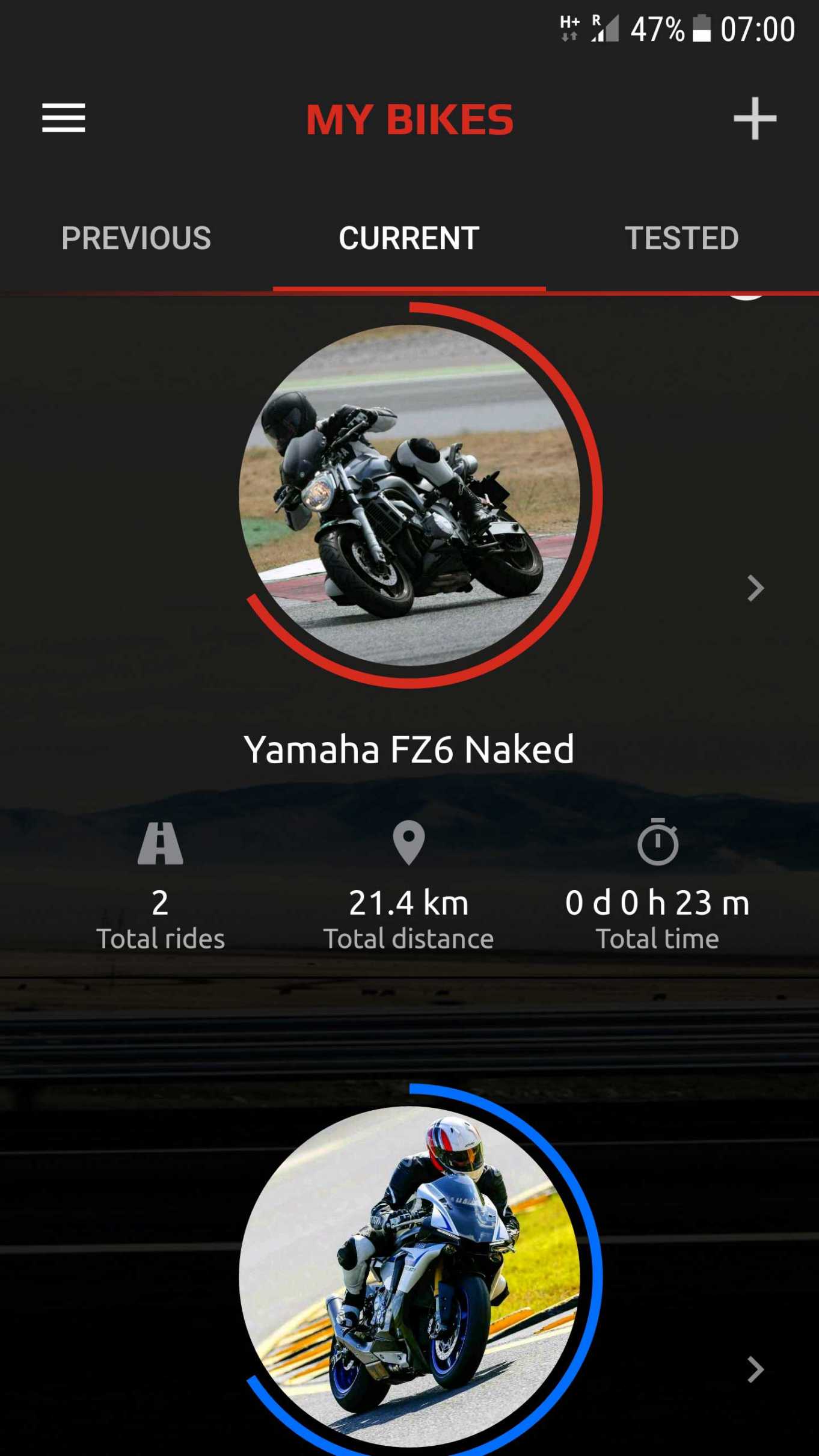819x1456 pixels.
Task: Select the CURRENT tab
Action: [x=409, y=239]
